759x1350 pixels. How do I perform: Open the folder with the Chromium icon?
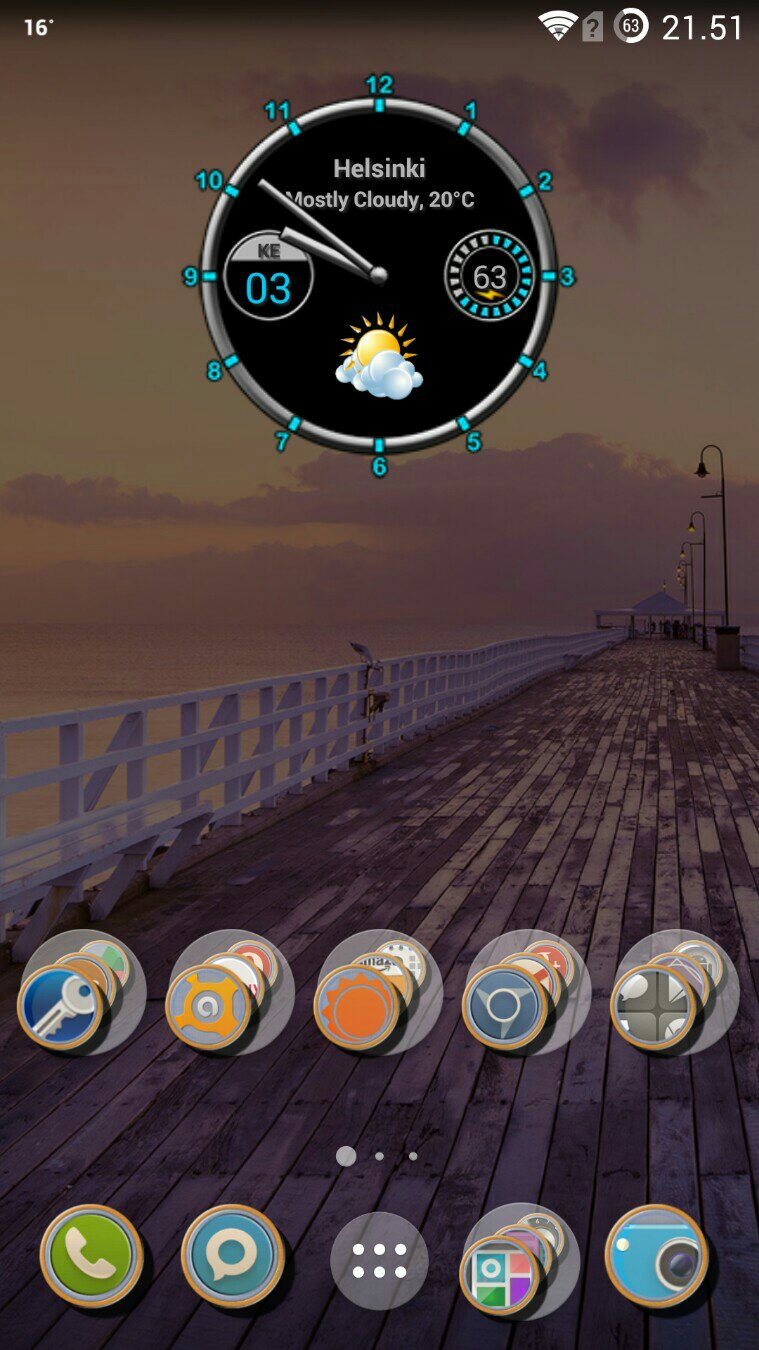click(x=527, y=992)
